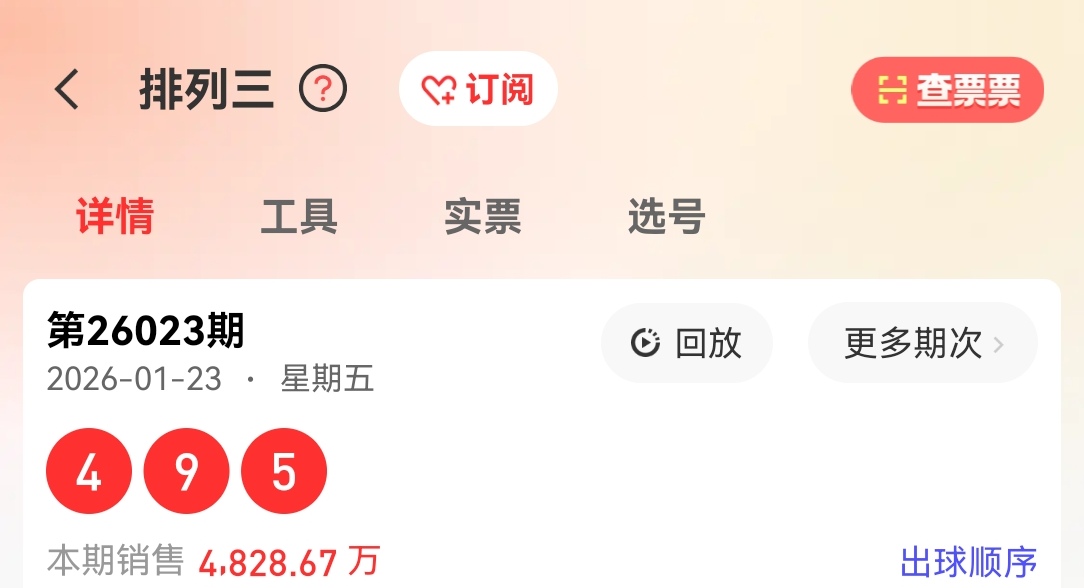Switch to the 工具 tab

299,216
